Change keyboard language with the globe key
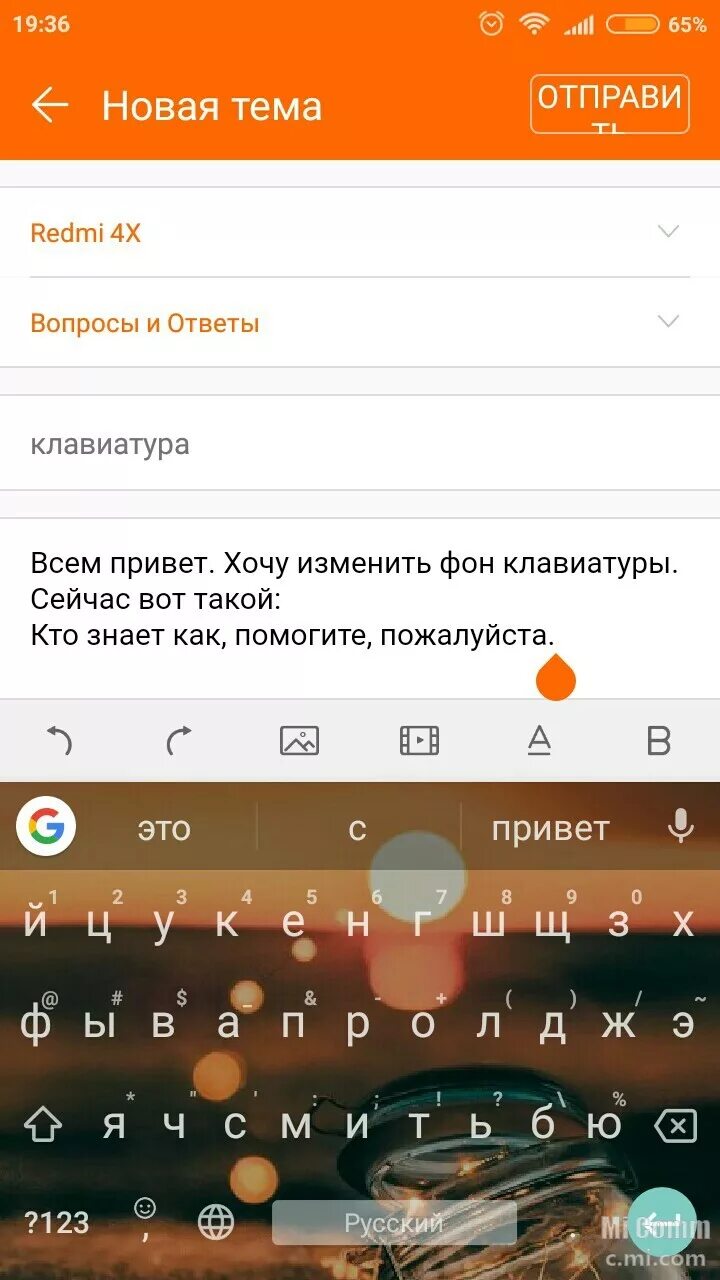 pyautogui.click(x=216, y=1222)
